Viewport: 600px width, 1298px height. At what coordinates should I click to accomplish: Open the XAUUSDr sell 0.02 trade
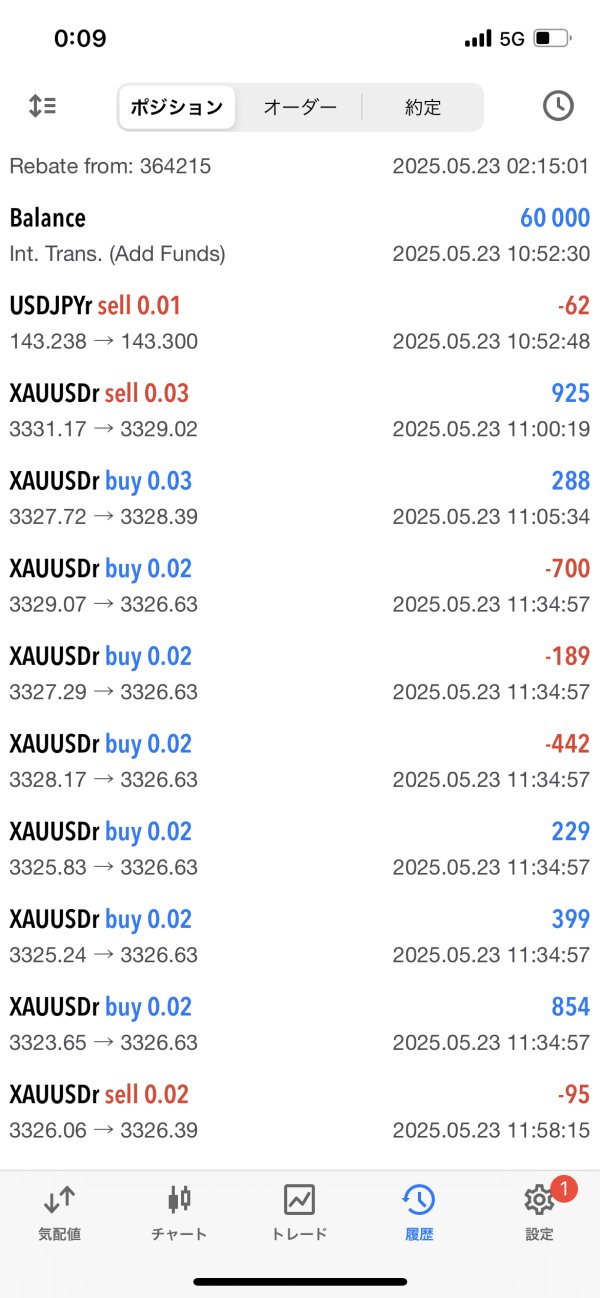click(299, 1112)
